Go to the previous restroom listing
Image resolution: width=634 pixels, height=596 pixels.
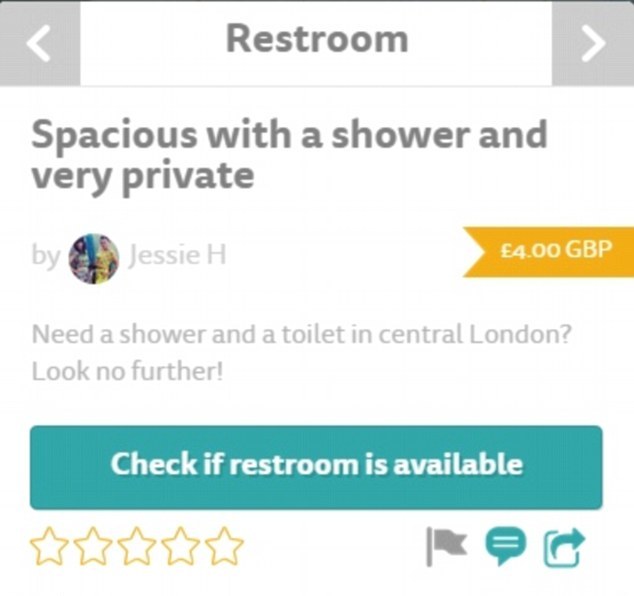pos(39,42)
